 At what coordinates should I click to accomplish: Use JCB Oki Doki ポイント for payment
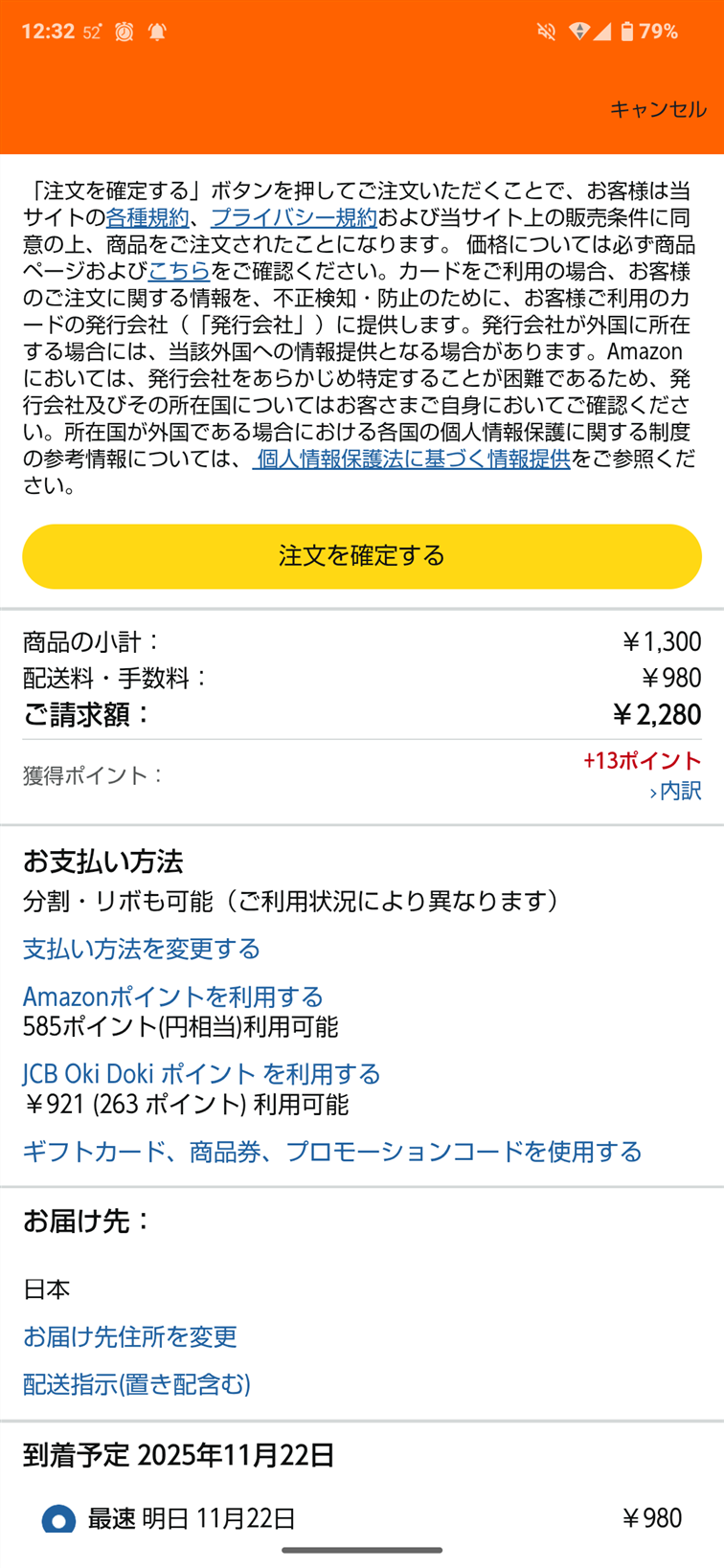coord(202,1073)
